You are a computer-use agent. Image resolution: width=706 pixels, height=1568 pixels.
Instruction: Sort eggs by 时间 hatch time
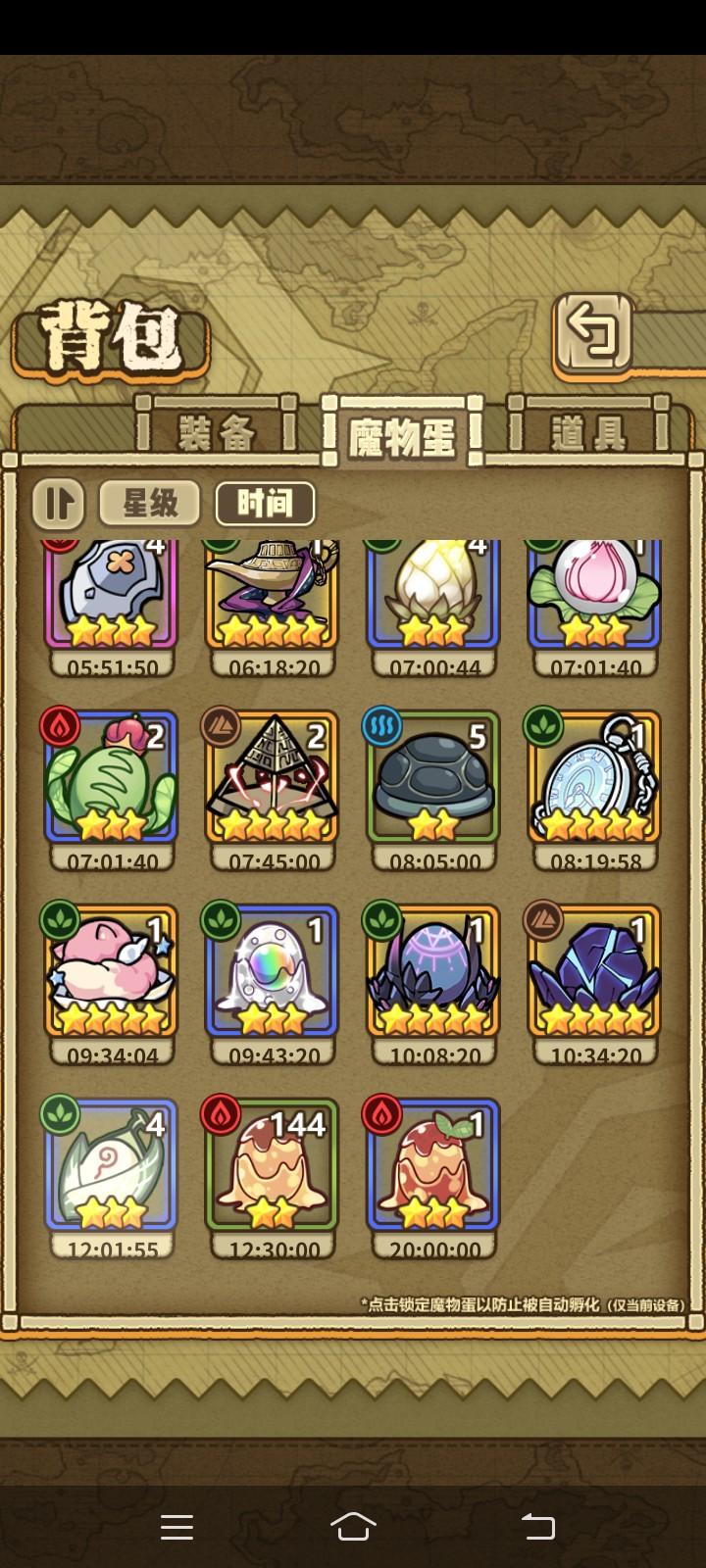265,503
